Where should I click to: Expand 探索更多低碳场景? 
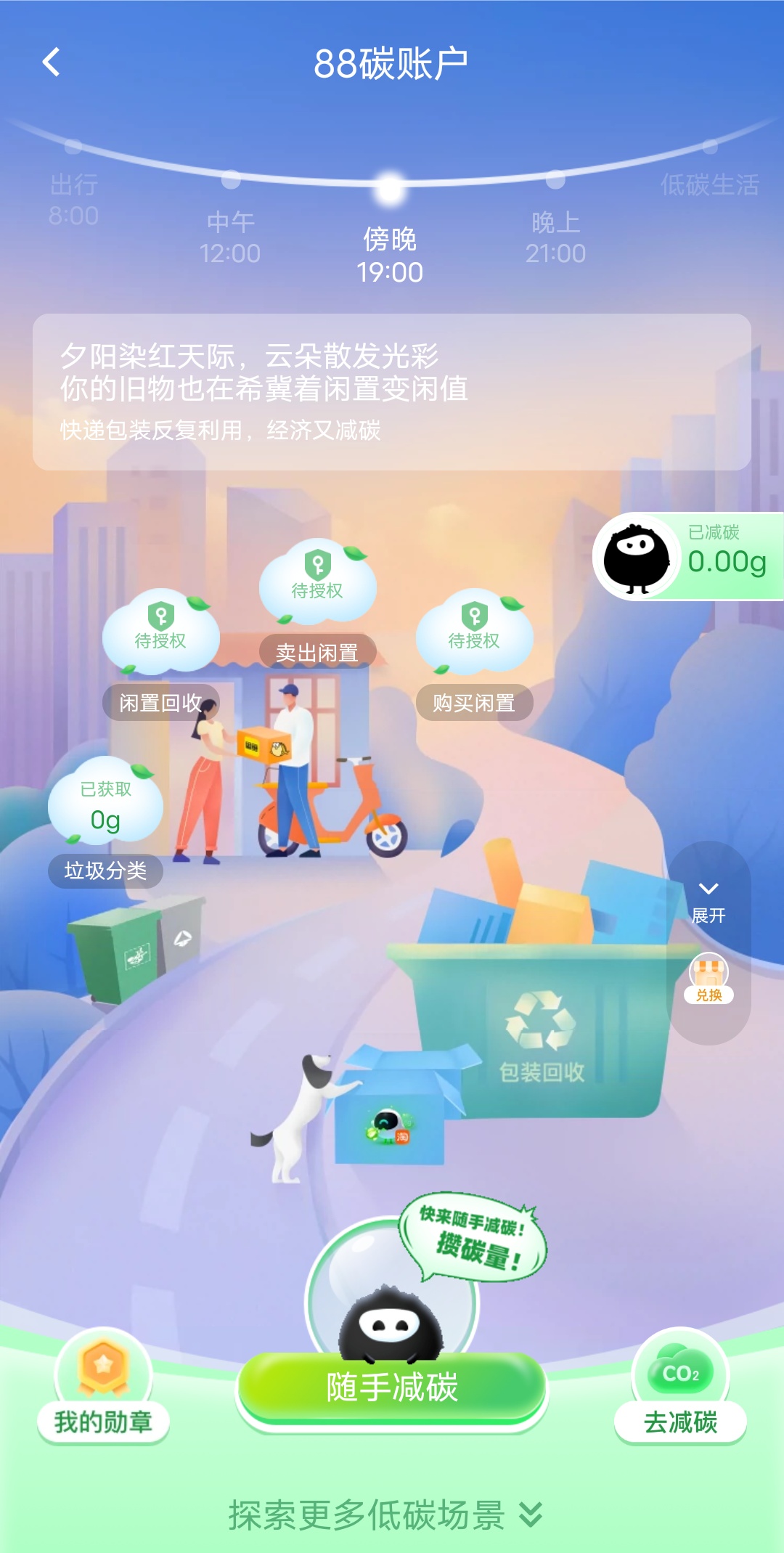click(x=385, y=1515)
